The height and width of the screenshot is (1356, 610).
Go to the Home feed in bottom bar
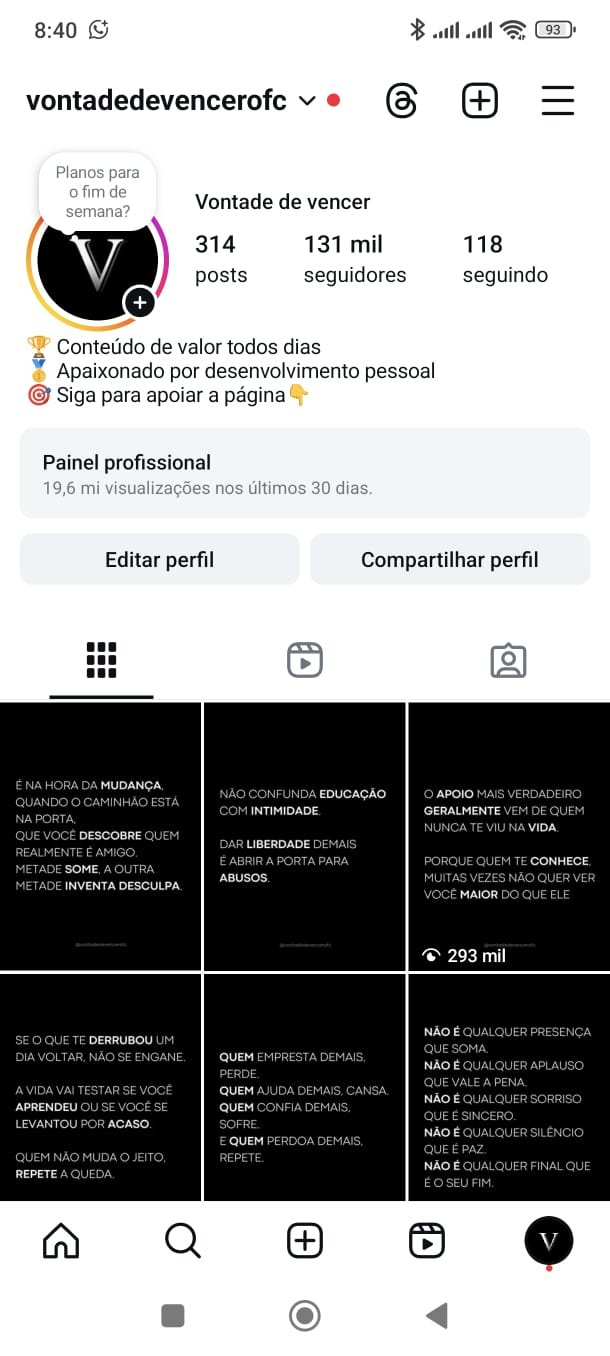pos(61,1241)
